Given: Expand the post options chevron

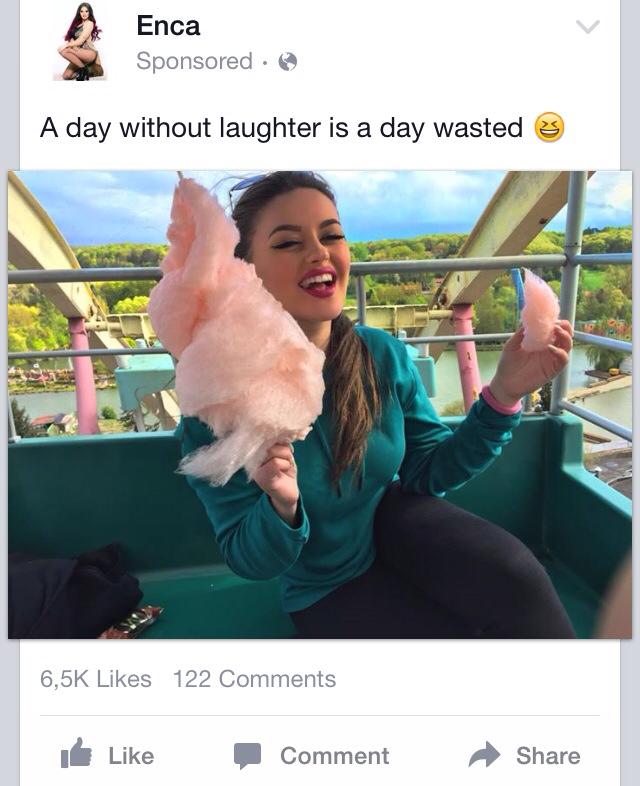Looking at the screenshot, I should click(588, 27).
